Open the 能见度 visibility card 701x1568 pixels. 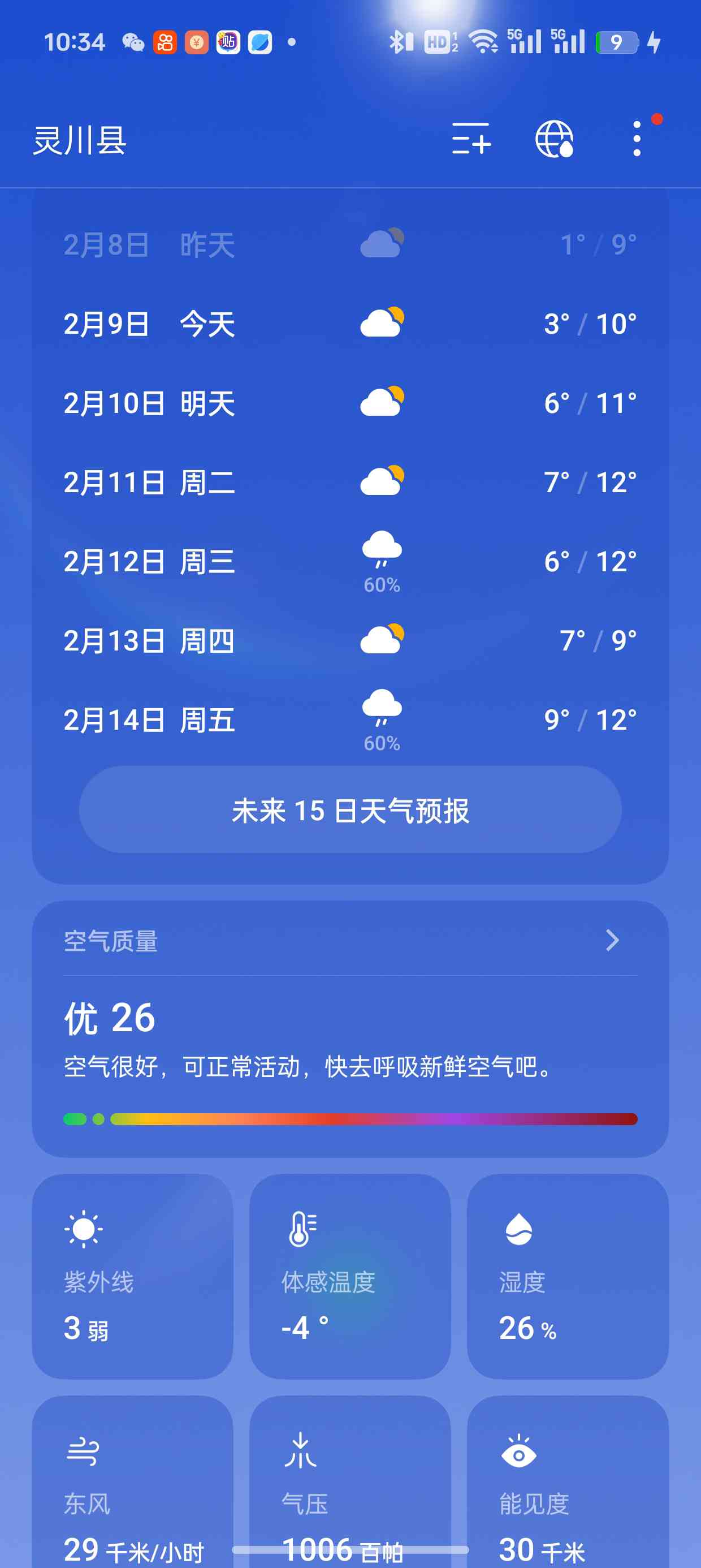pos(568,1482)
